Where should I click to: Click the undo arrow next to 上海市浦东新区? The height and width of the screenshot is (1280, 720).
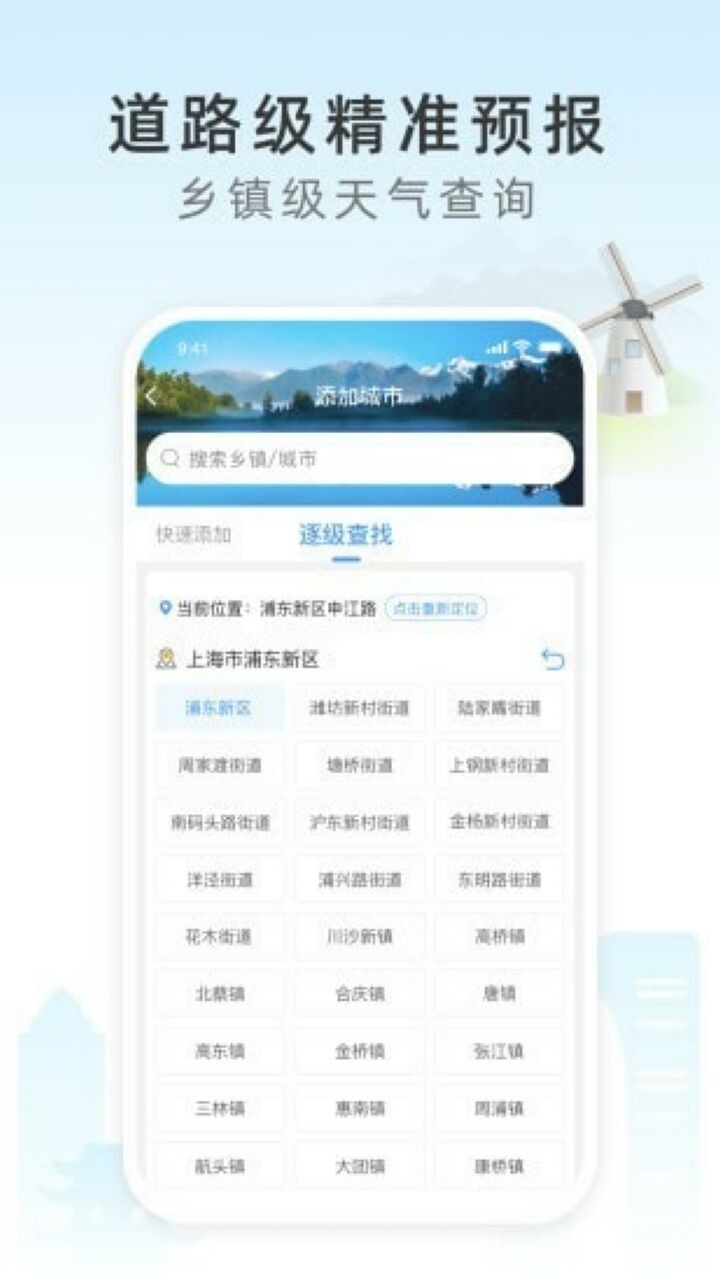551,658
